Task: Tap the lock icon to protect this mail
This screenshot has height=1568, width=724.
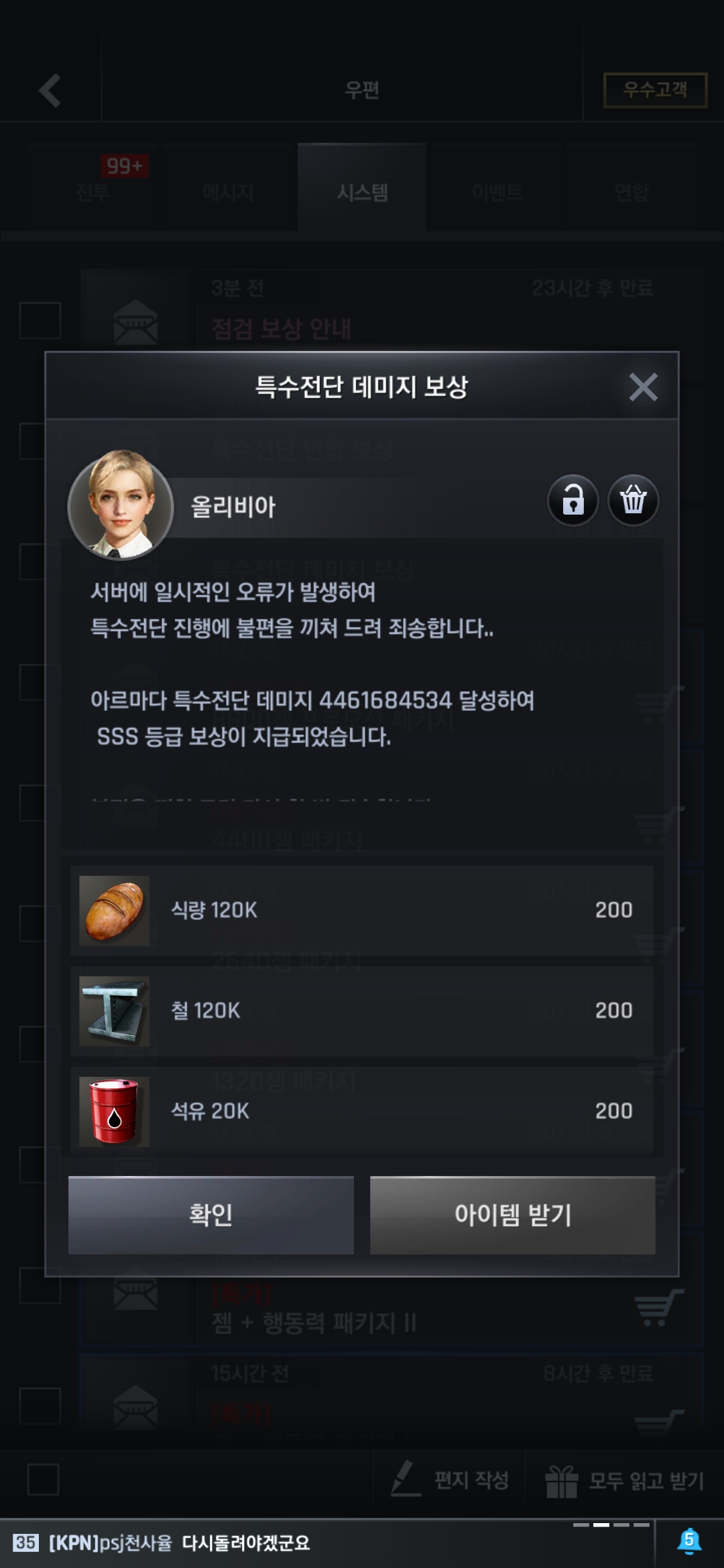Action: point(572,501)
